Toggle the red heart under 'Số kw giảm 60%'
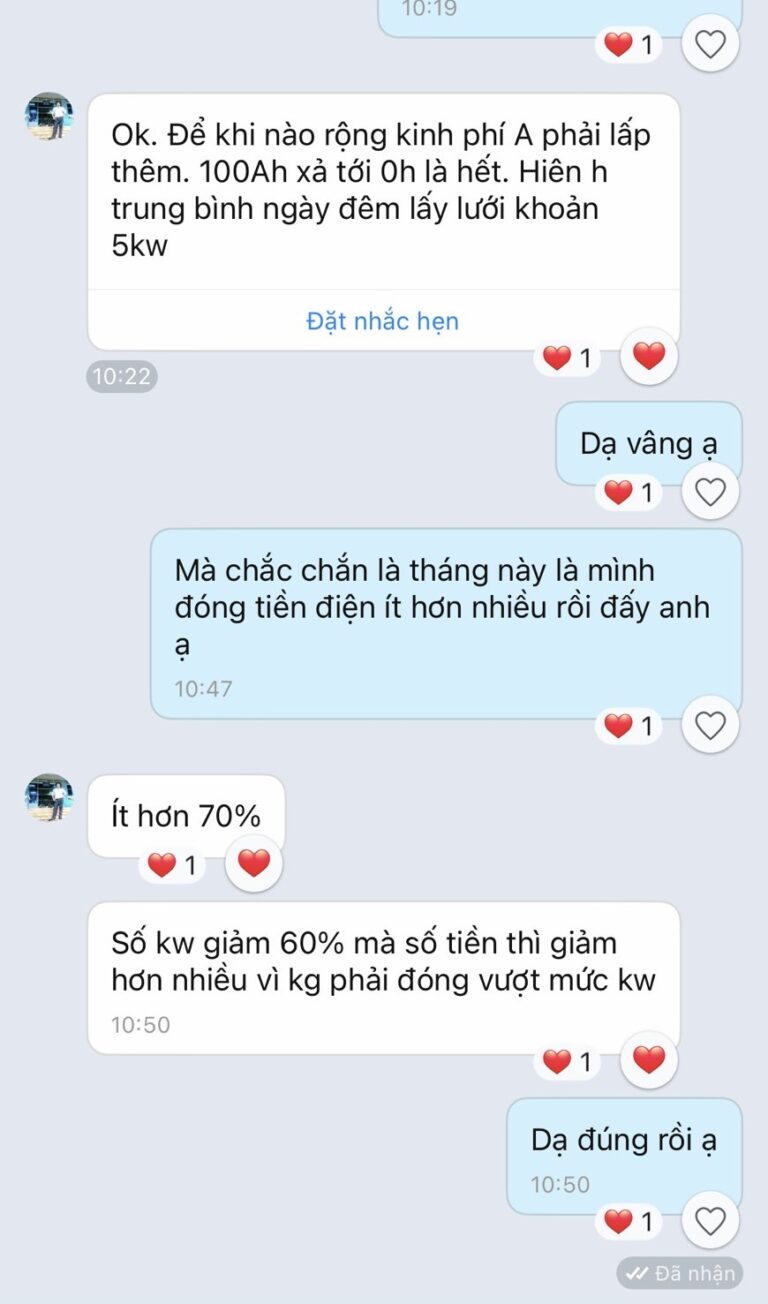The height and width of the screenshot is (1304, 768). [x=648, y=1058]
